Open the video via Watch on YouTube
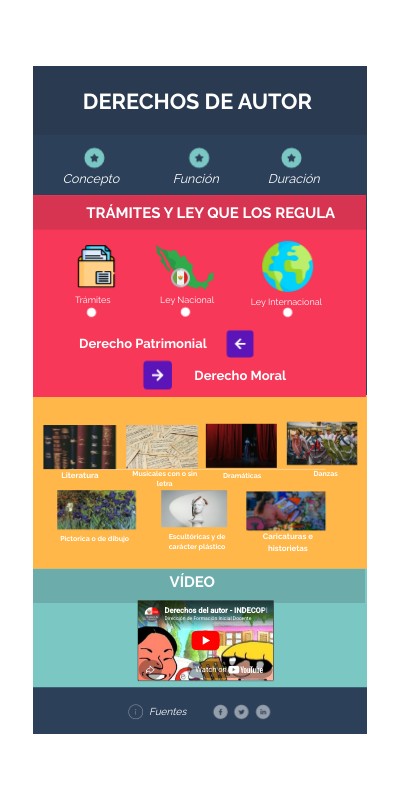Viewport: 400px width, 800px height. point(230,669)
